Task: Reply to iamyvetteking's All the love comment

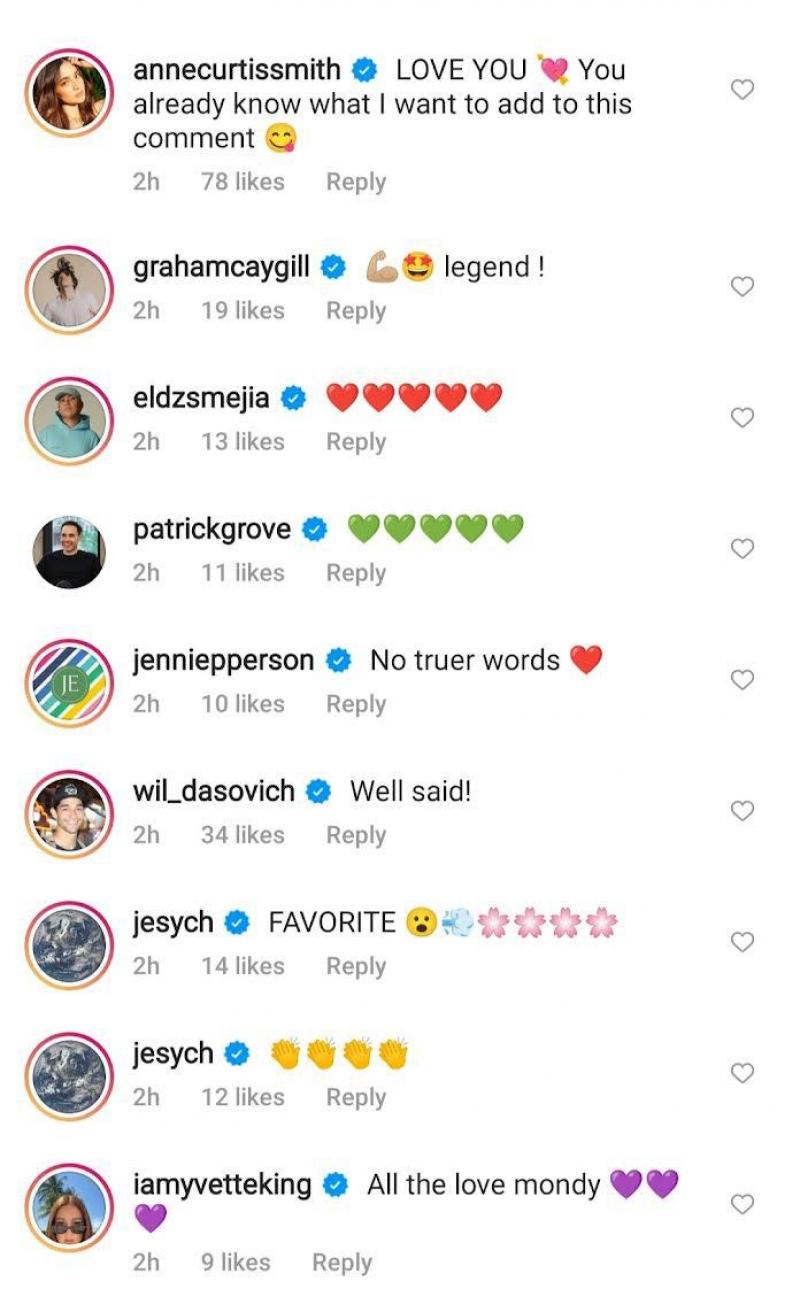Action: pyautogui.click(x=341, y=1263)
